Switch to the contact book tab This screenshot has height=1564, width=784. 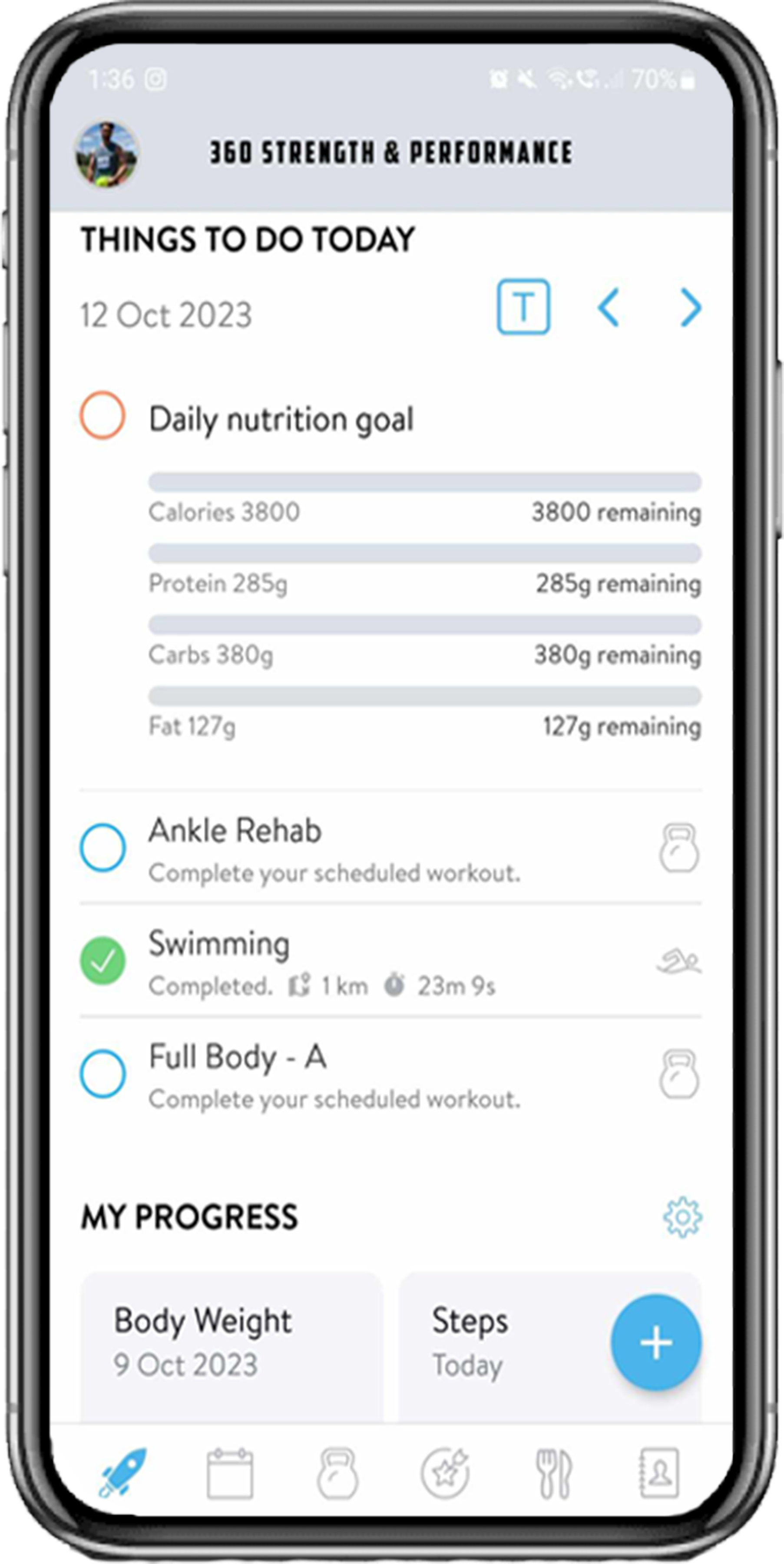click(660, 1473)
